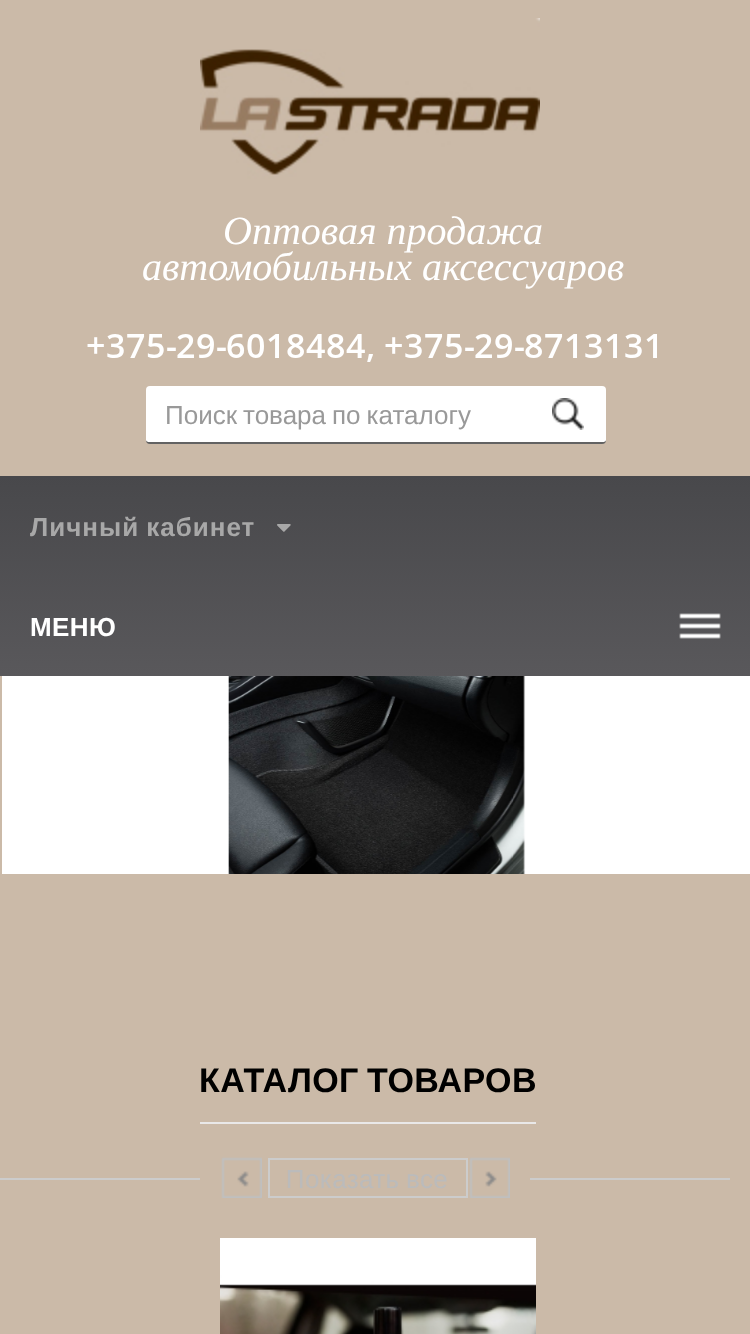Viewport: 750px width, 1334px height.
Task: Open the МЕНЮ hamburger menu
Action: pos(700,627)
